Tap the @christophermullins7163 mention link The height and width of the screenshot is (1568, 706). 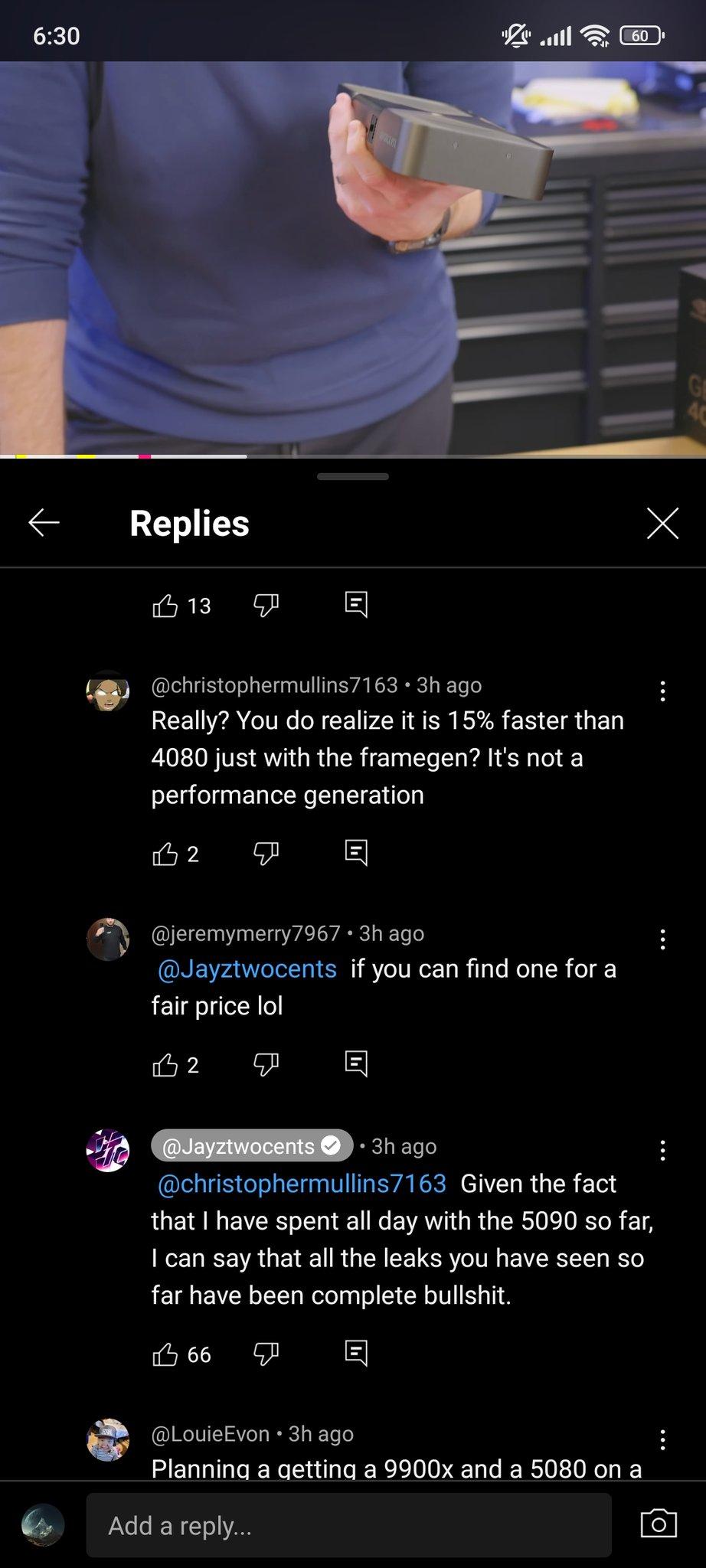click(x=302, y=1184)
